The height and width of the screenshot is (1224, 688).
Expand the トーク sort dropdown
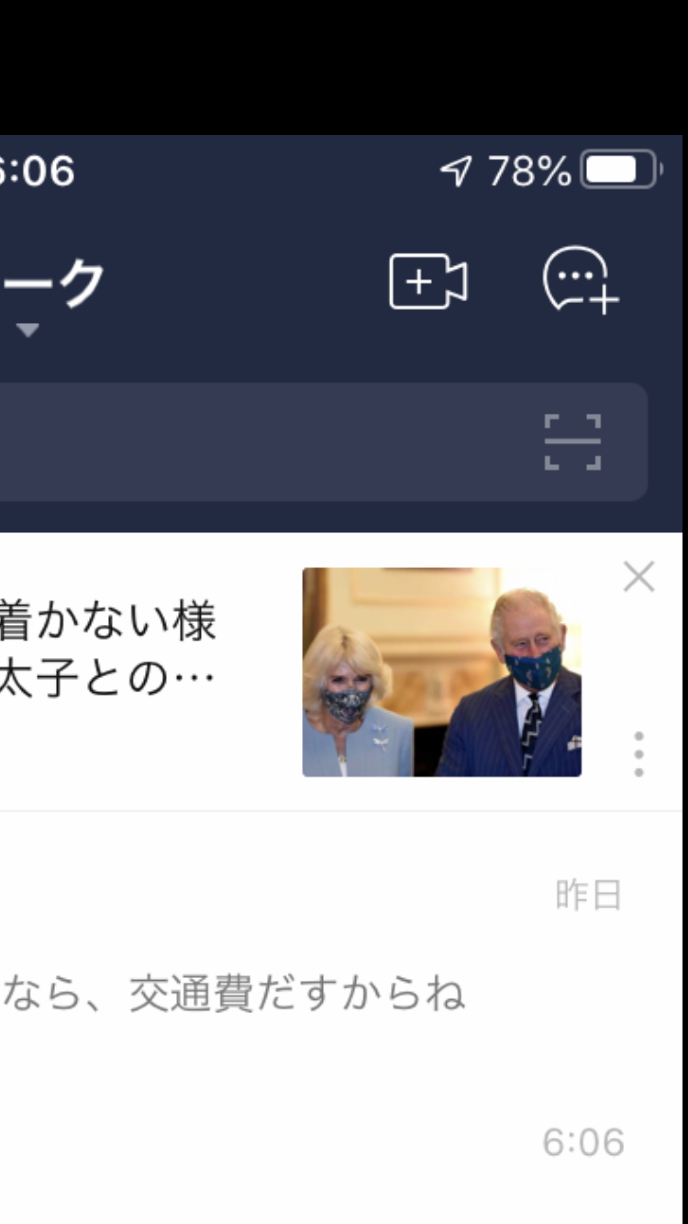coord(29,329)
